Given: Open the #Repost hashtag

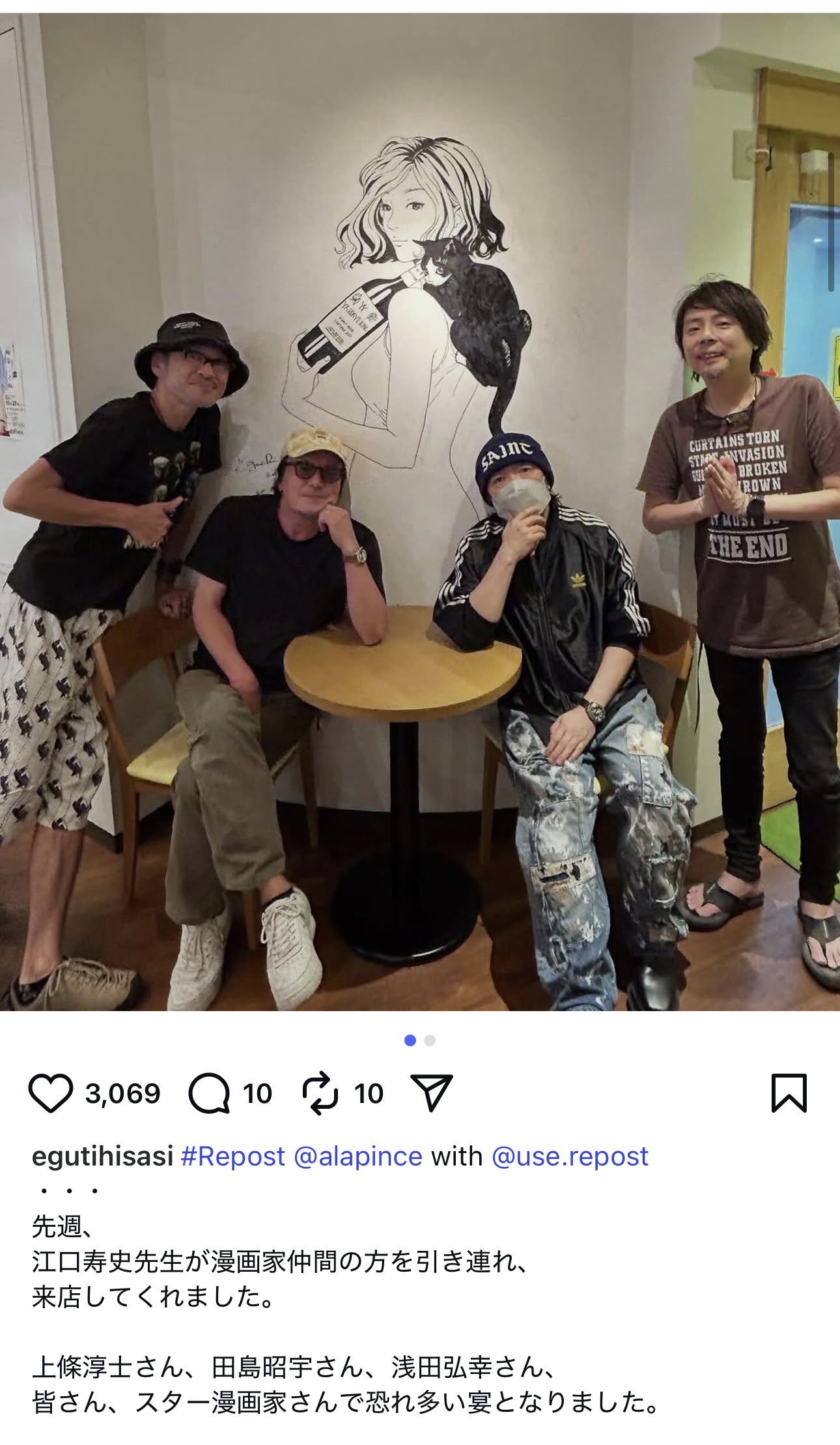Looking at the screenshot, I should [x=232, y=1156].
